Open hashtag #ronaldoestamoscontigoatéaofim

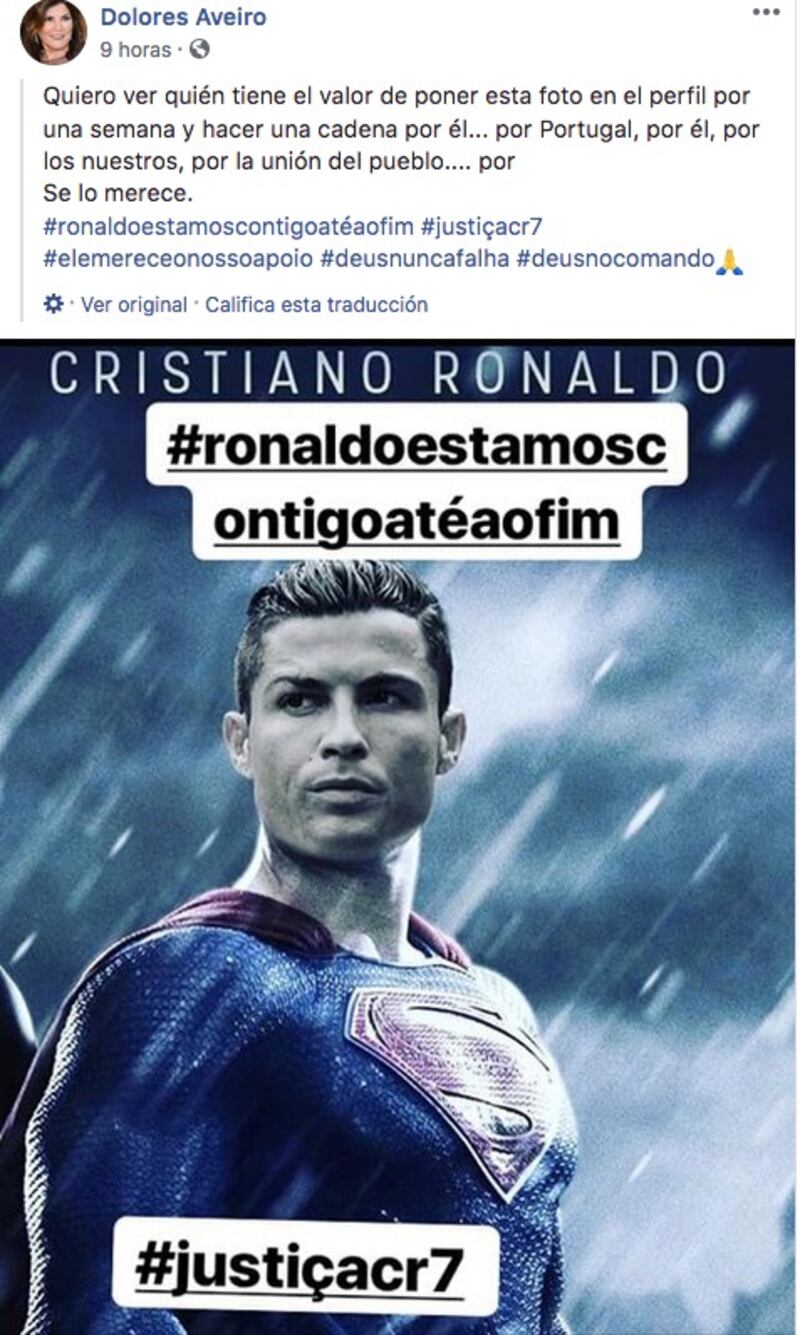tap(227, 228)
